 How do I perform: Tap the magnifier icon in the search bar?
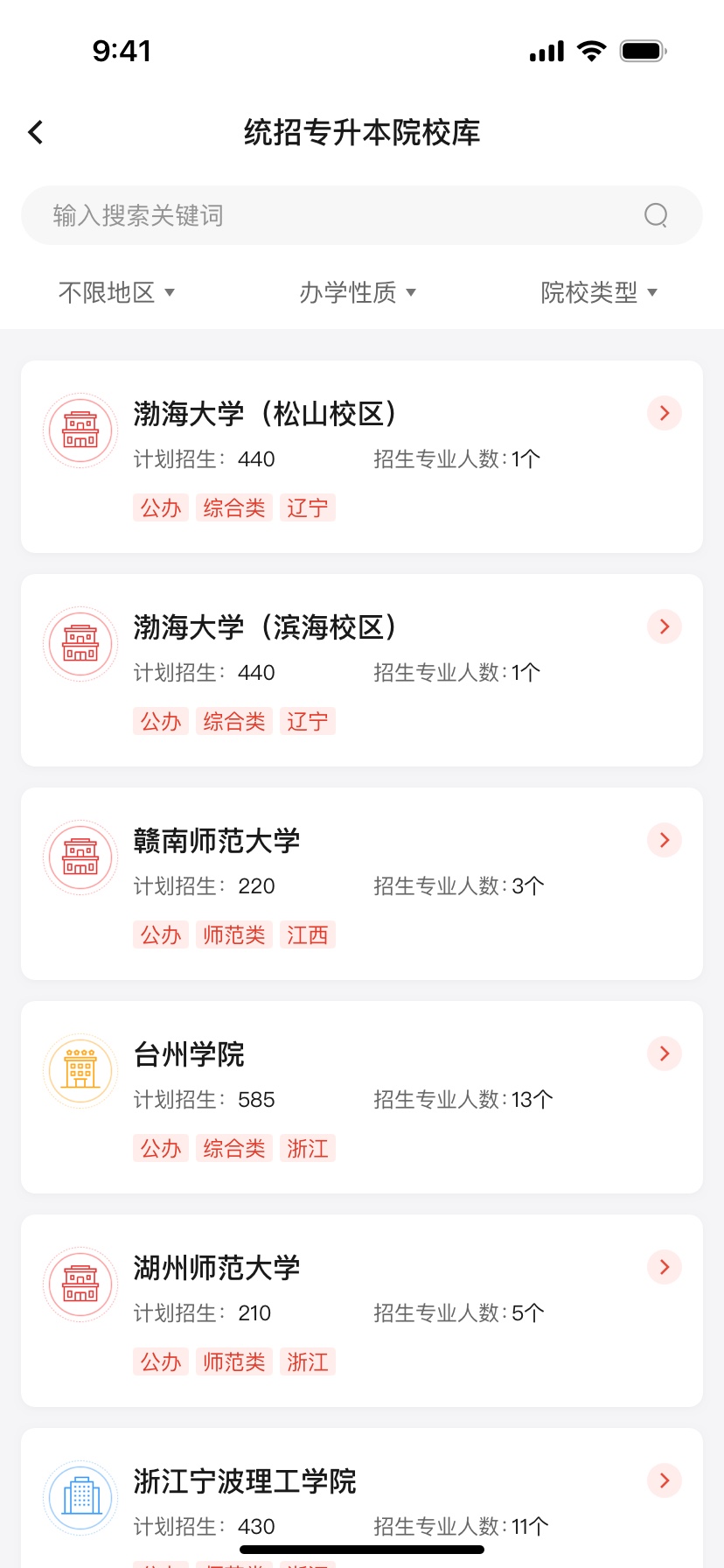656,215
